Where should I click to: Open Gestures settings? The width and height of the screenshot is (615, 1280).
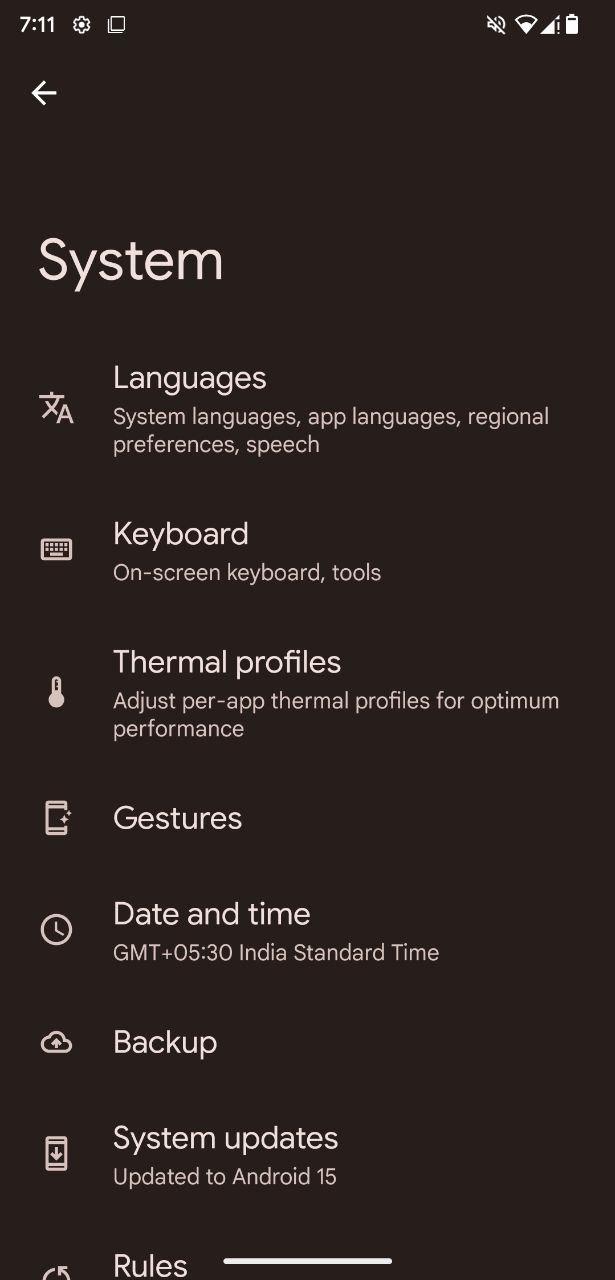307,818
